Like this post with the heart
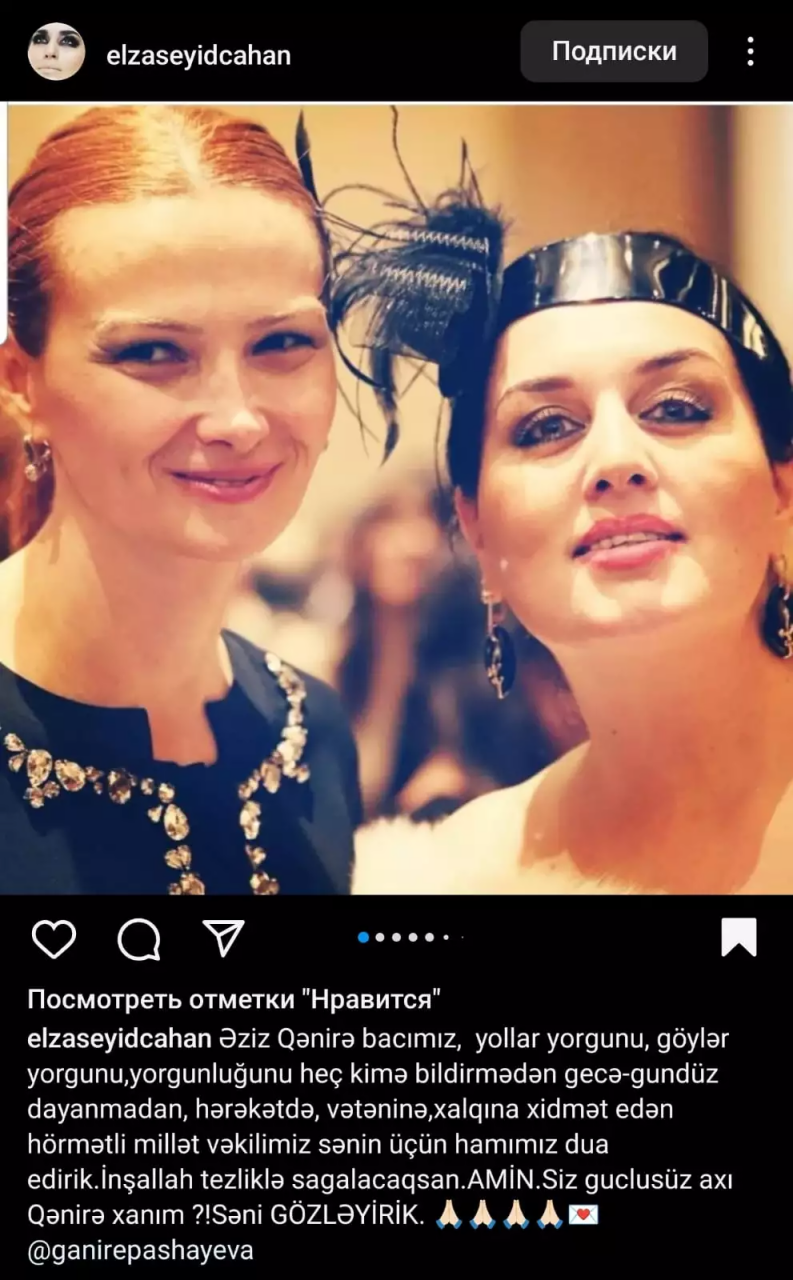This screenshot has height=1280, width=793. [x=54, y=939]
